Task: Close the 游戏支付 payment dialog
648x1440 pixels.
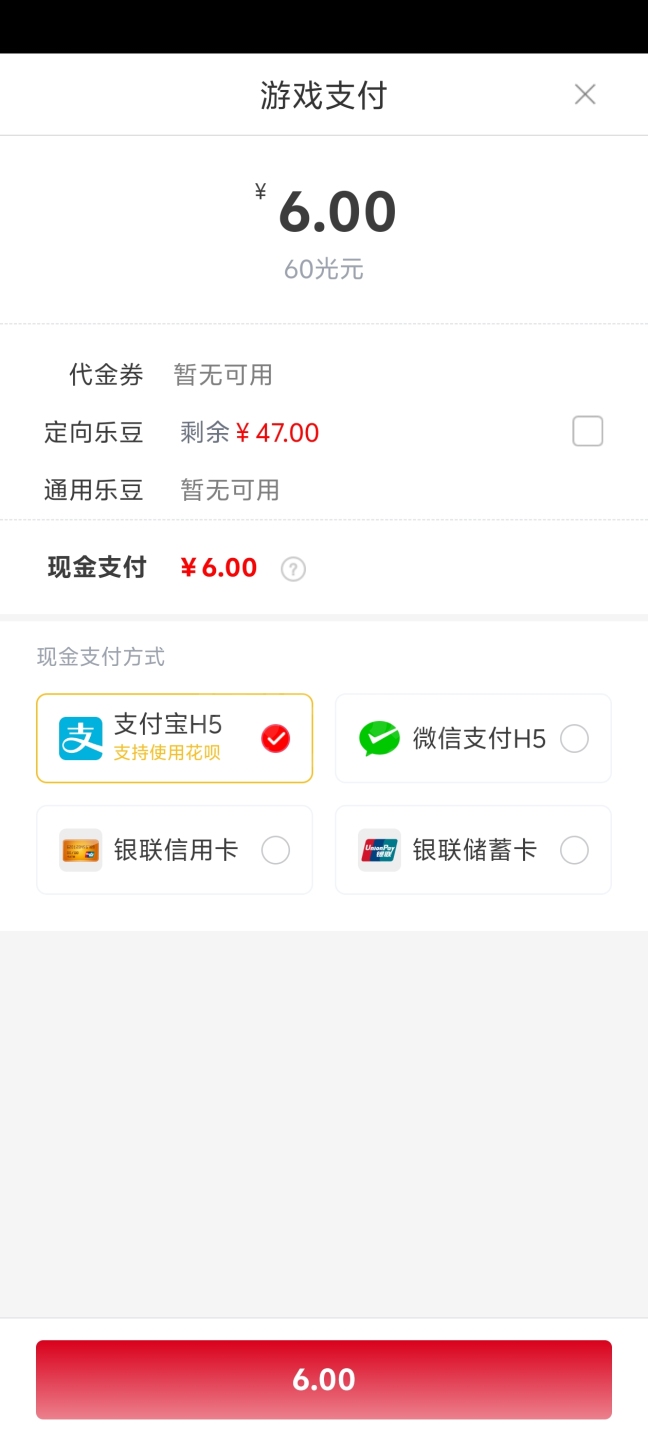Action: [585, 95]
